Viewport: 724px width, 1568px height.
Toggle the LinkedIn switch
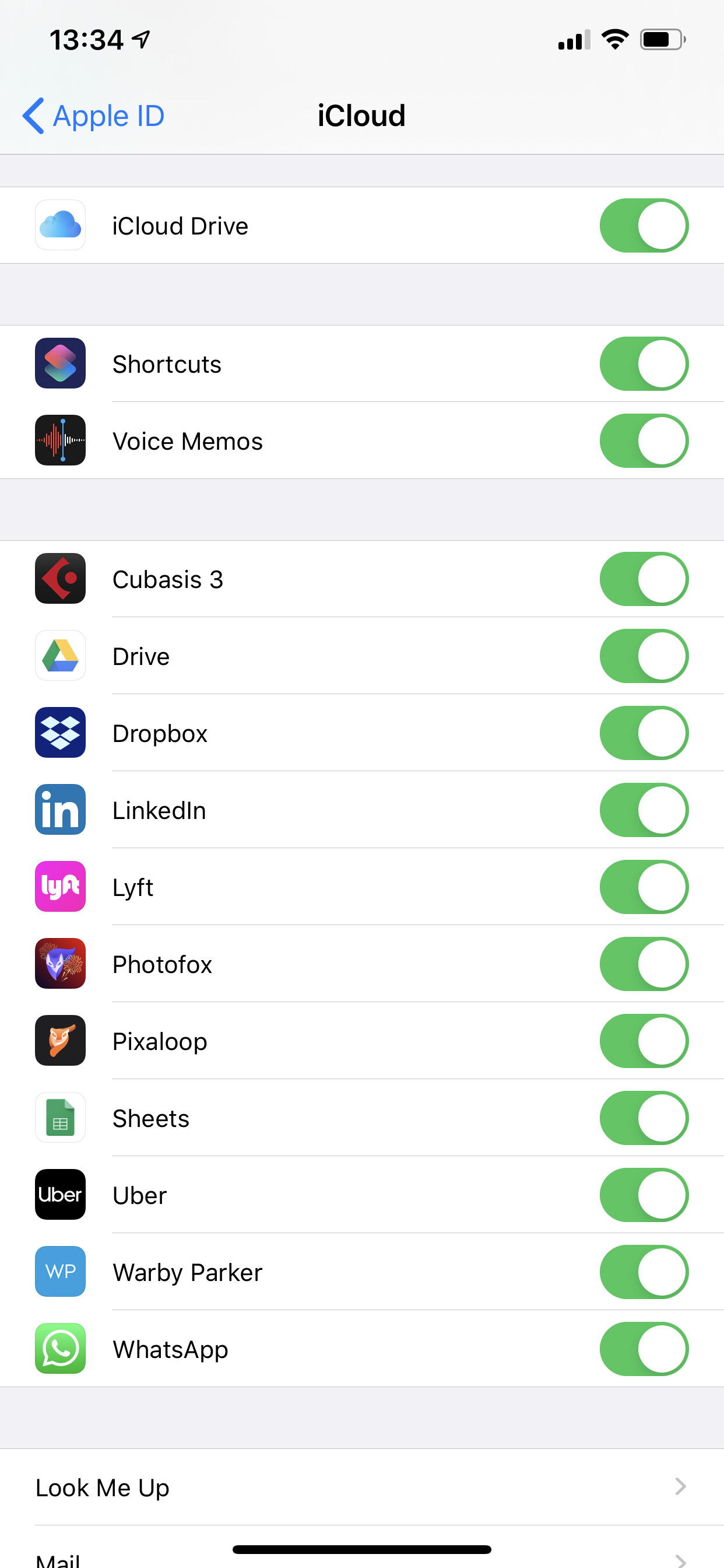(644, 810)
